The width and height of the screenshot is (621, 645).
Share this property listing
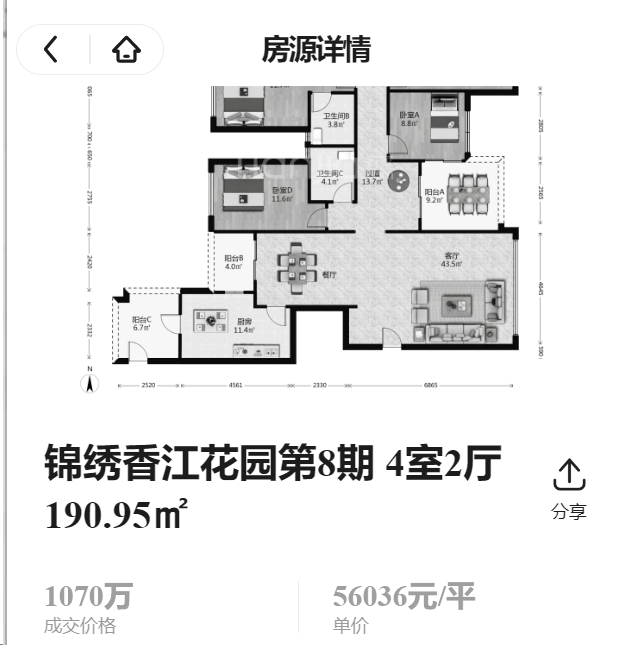click(568, 488)
